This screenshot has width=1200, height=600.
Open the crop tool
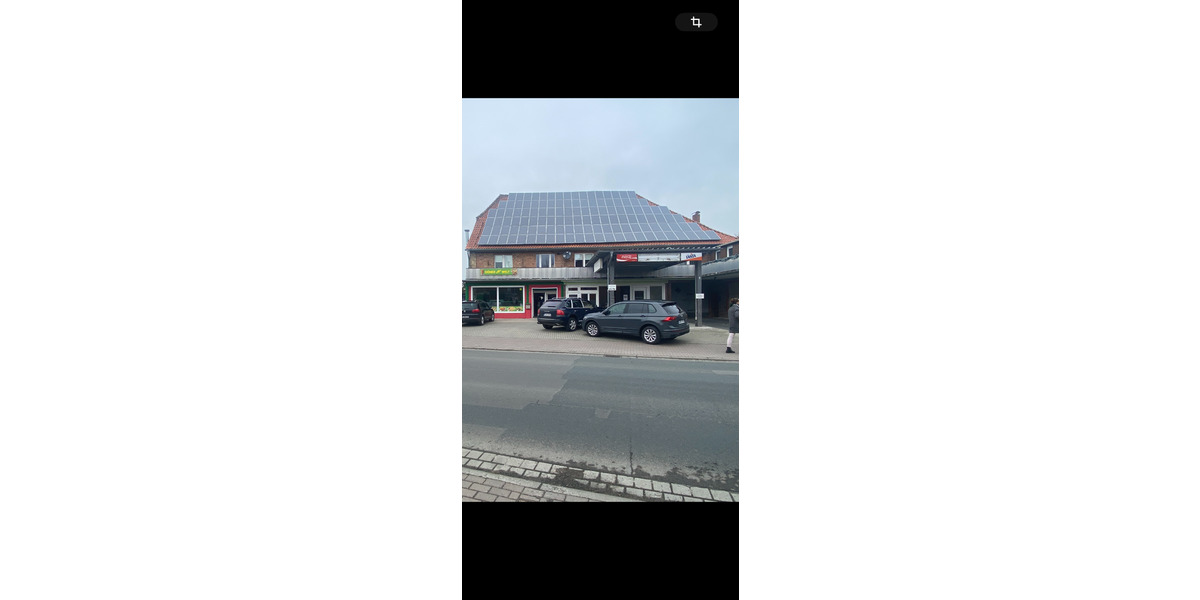point(696,22)
